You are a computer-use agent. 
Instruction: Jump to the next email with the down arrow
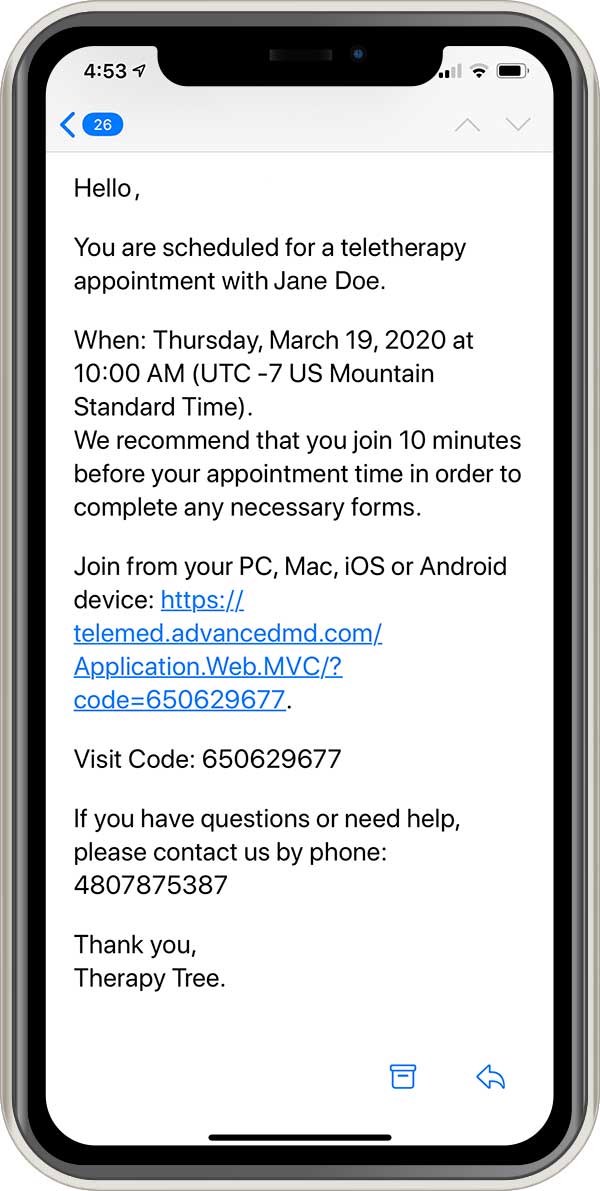pyautogui.click(x=517, y=125)
